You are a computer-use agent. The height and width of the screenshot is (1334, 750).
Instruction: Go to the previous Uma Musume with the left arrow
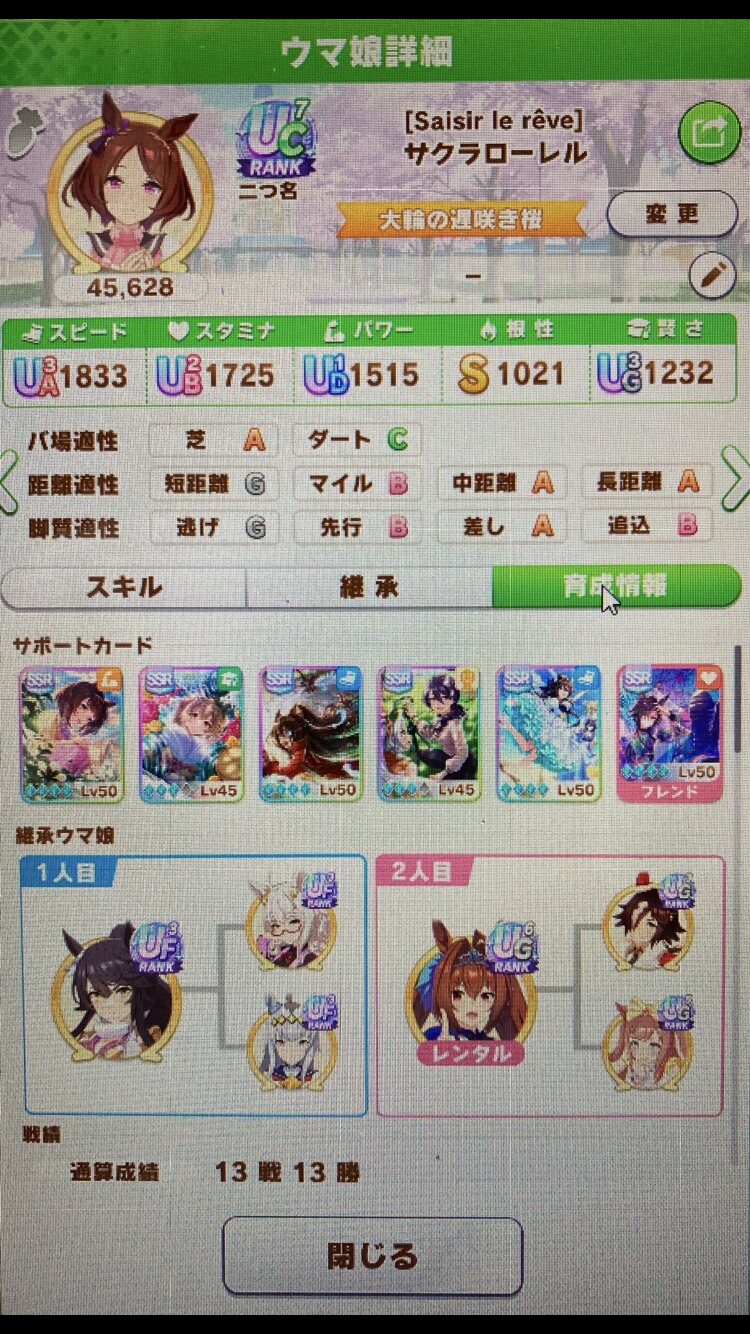[x=10, y=482]
